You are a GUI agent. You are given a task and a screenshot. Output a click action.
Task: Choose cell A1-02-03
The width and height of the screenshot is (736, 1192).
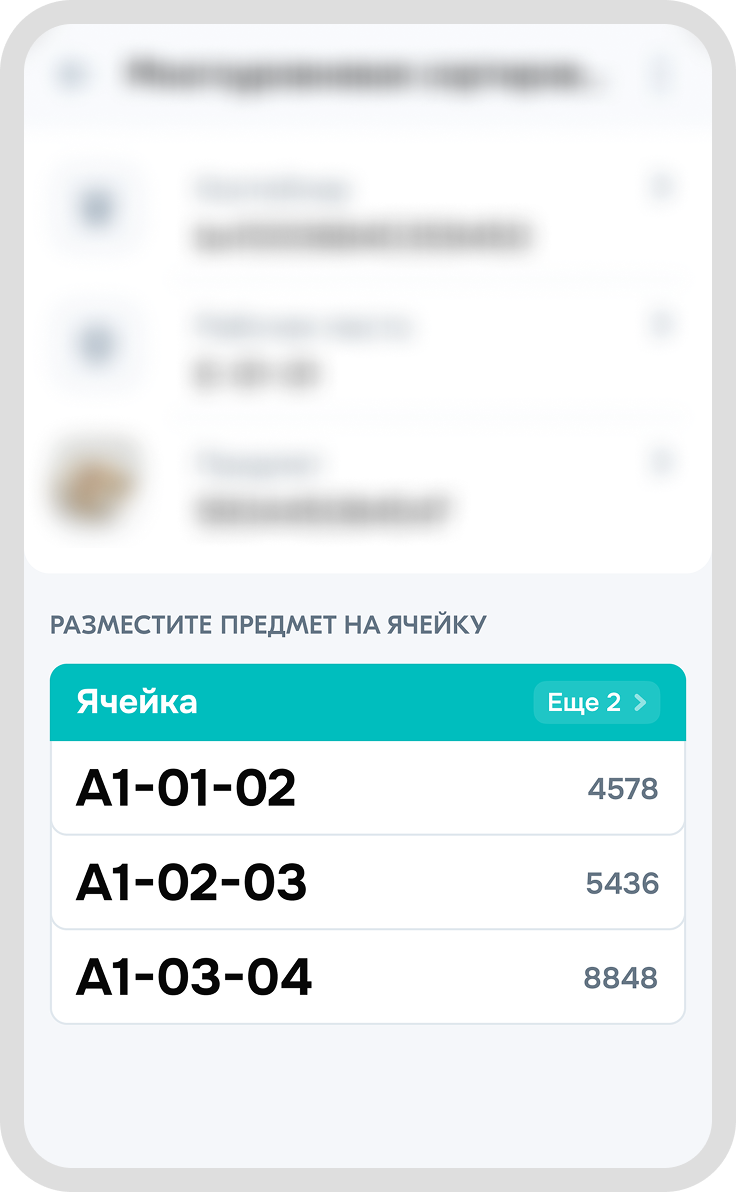pos(367,883)
